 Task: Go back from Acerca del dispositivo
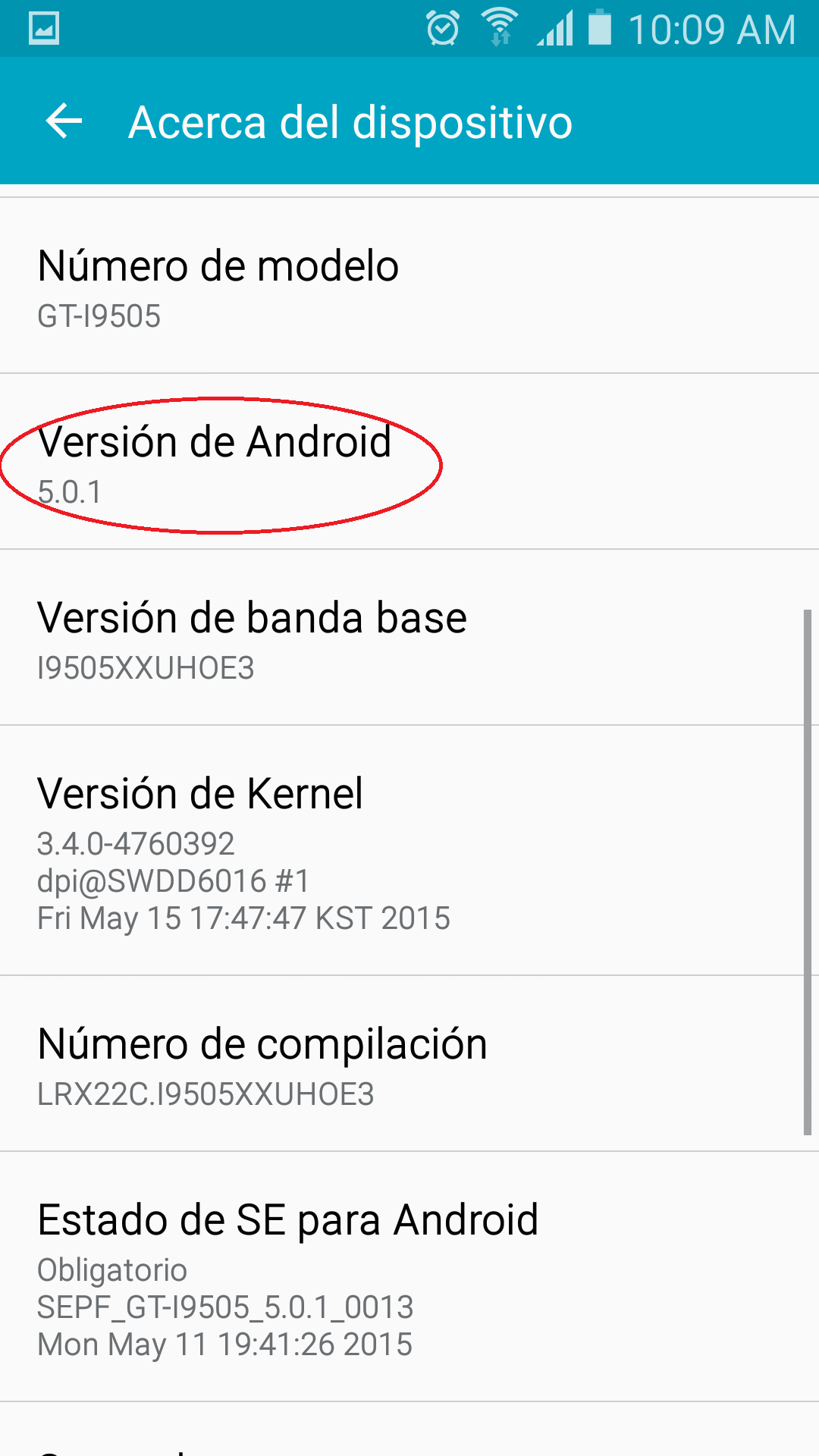point(64,121)
